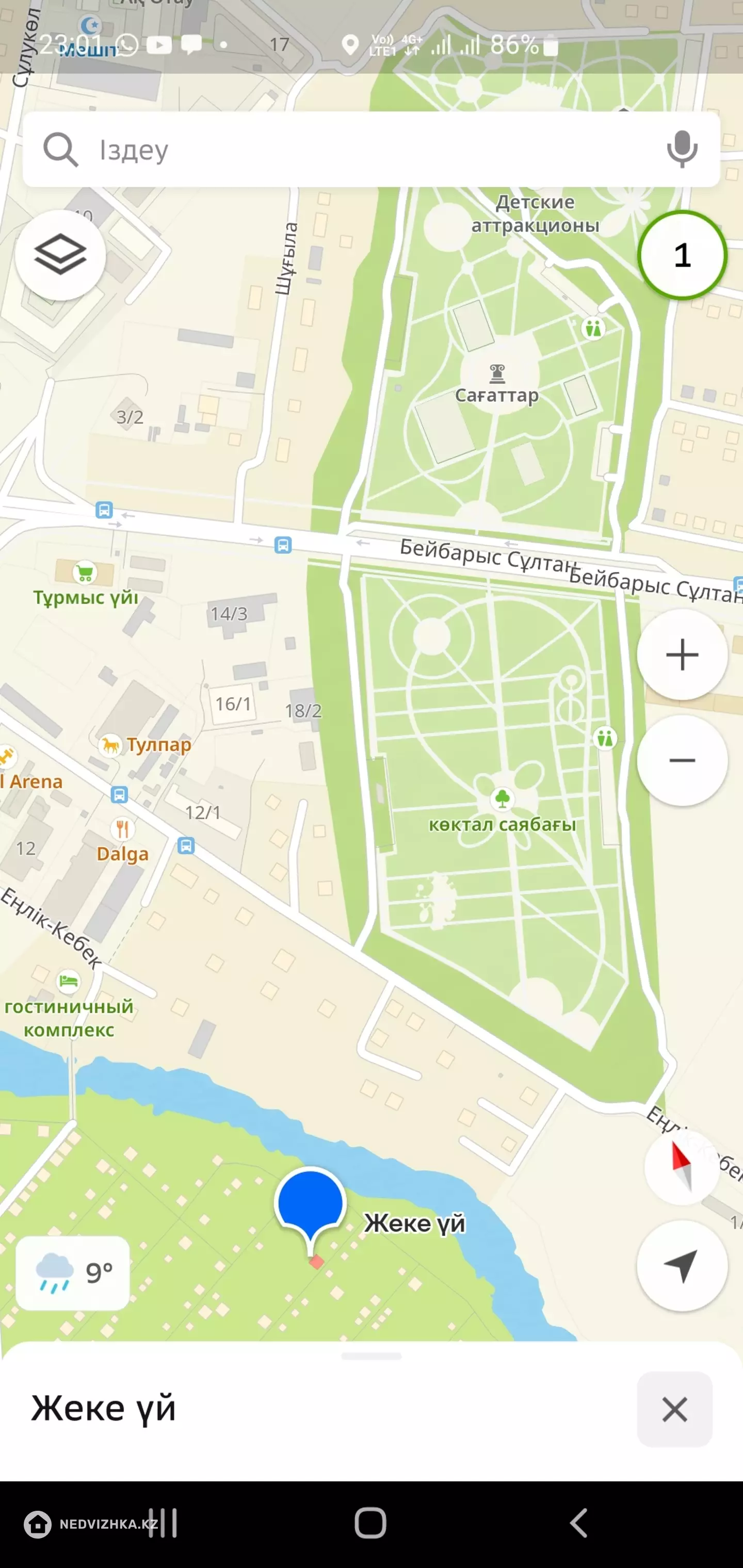
Task: Close the Жеке үй card
Action: (675, 1409)
